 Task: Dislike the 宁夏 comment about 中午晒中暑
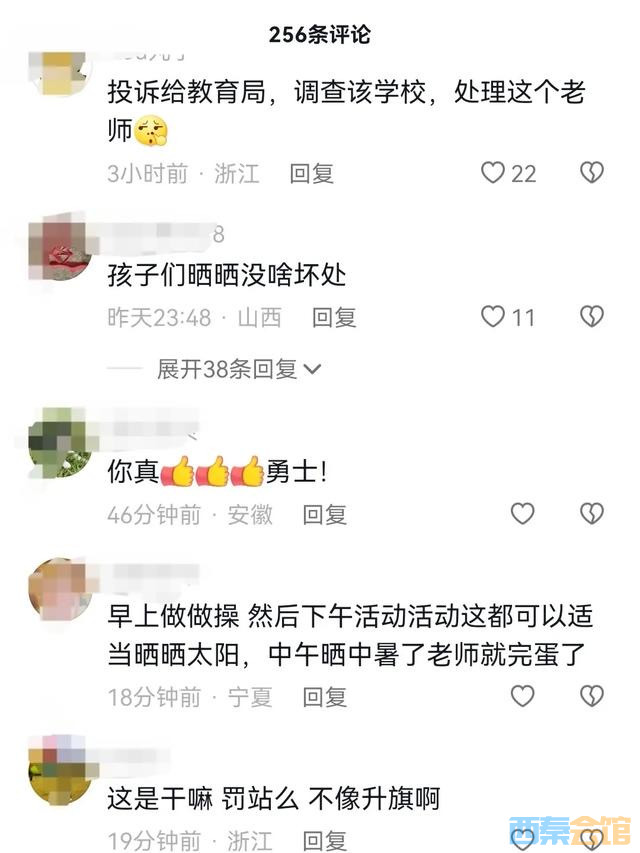click(592, 696)
